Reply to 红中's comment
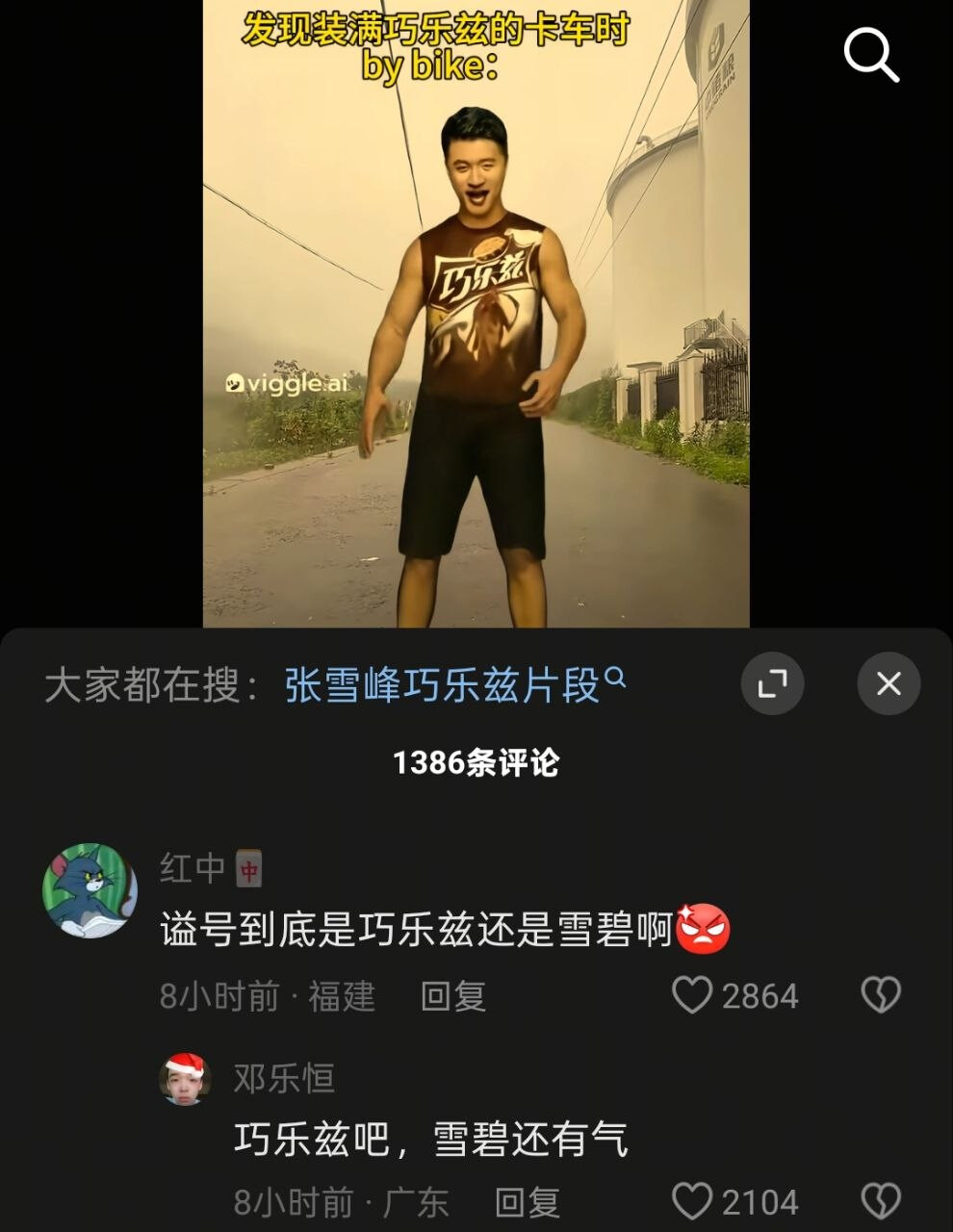This screenshot has height=1232, width=953. 453,996
